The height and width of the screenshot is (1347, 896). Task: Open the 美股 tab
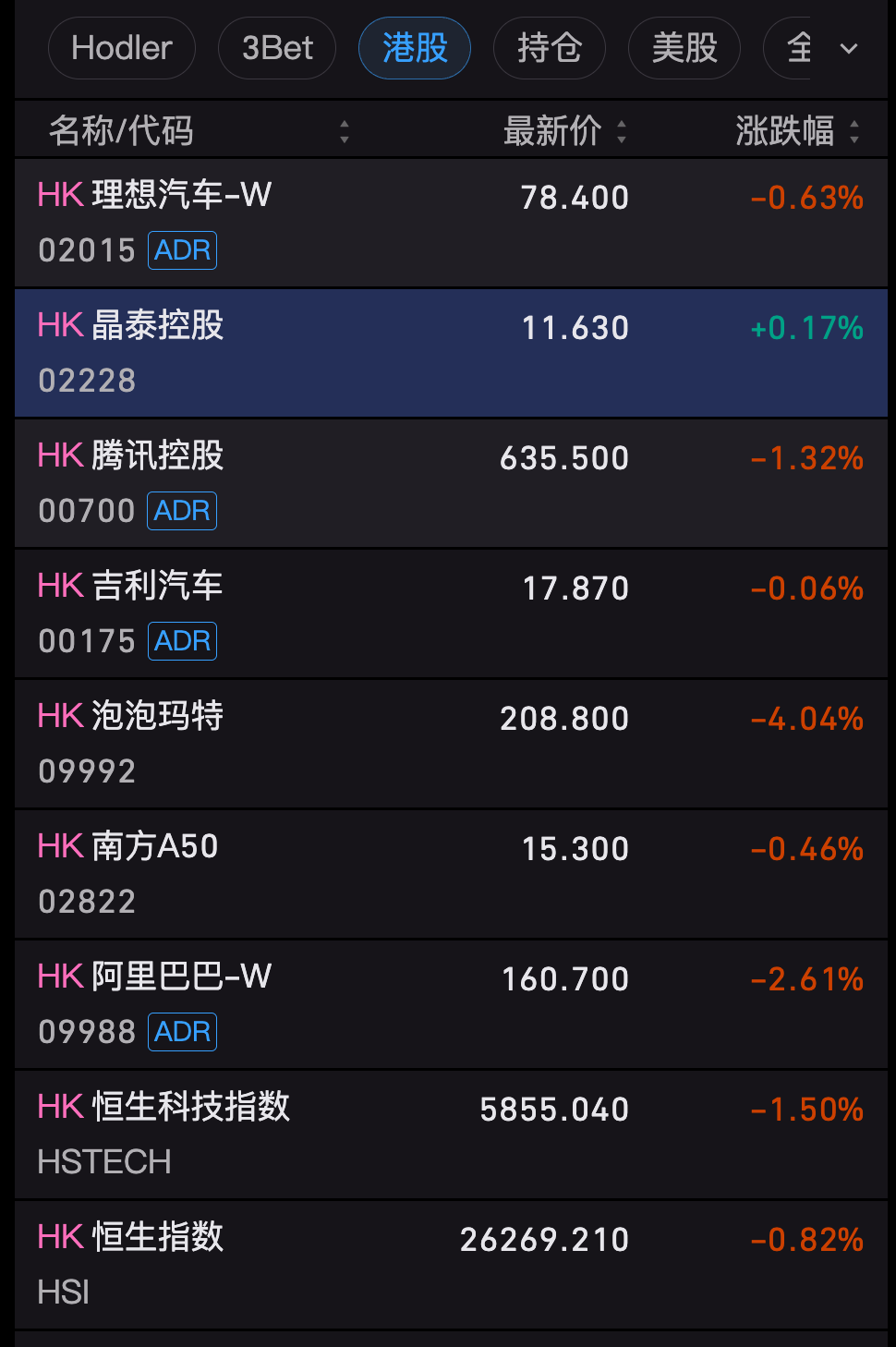tap(684, 48)
